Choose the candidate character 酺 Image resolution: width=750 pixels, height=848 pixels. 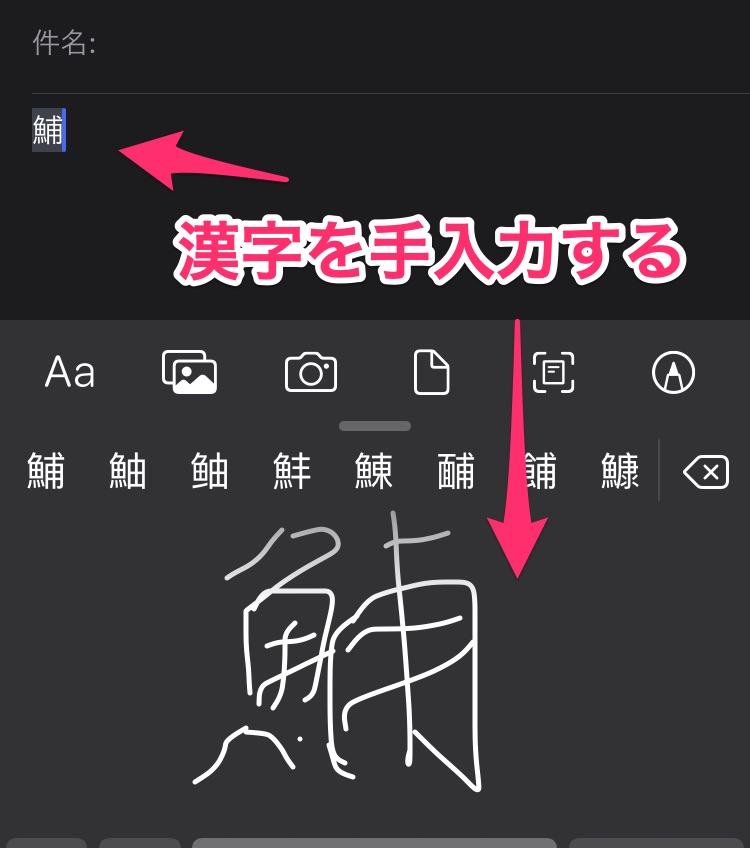[456, 471]
